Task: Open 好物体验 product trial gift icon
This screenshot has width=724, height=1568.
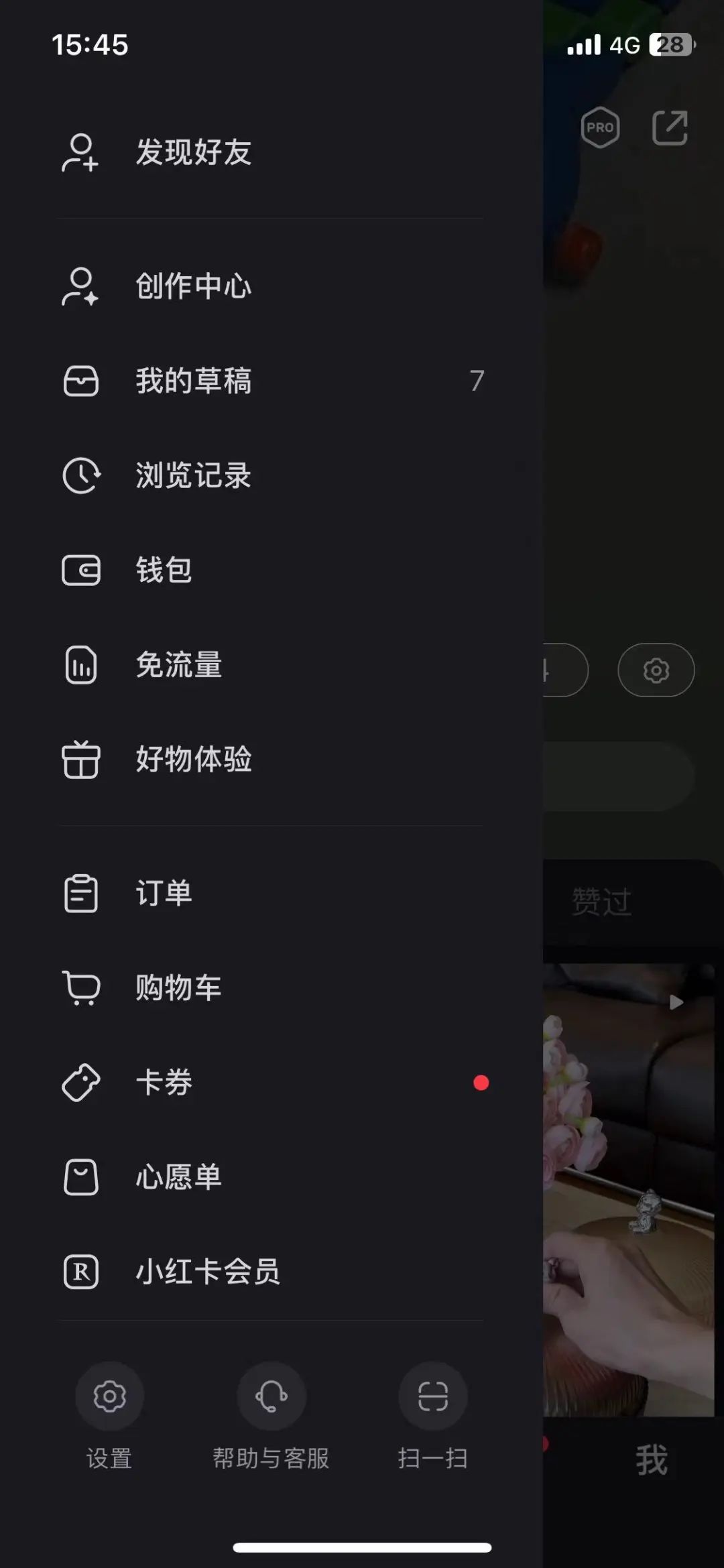Action: click(x=82, y=760)
